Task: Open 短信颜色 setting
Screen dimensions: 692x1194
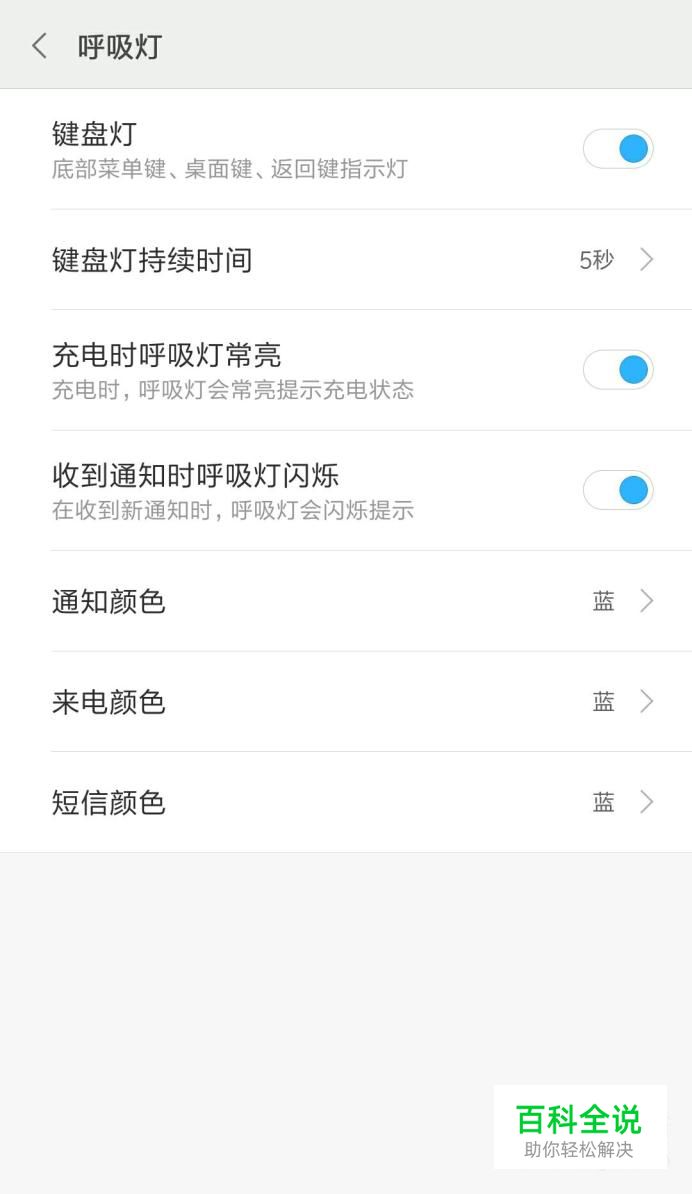Action: pyautogui.click(x=346, y=802)
